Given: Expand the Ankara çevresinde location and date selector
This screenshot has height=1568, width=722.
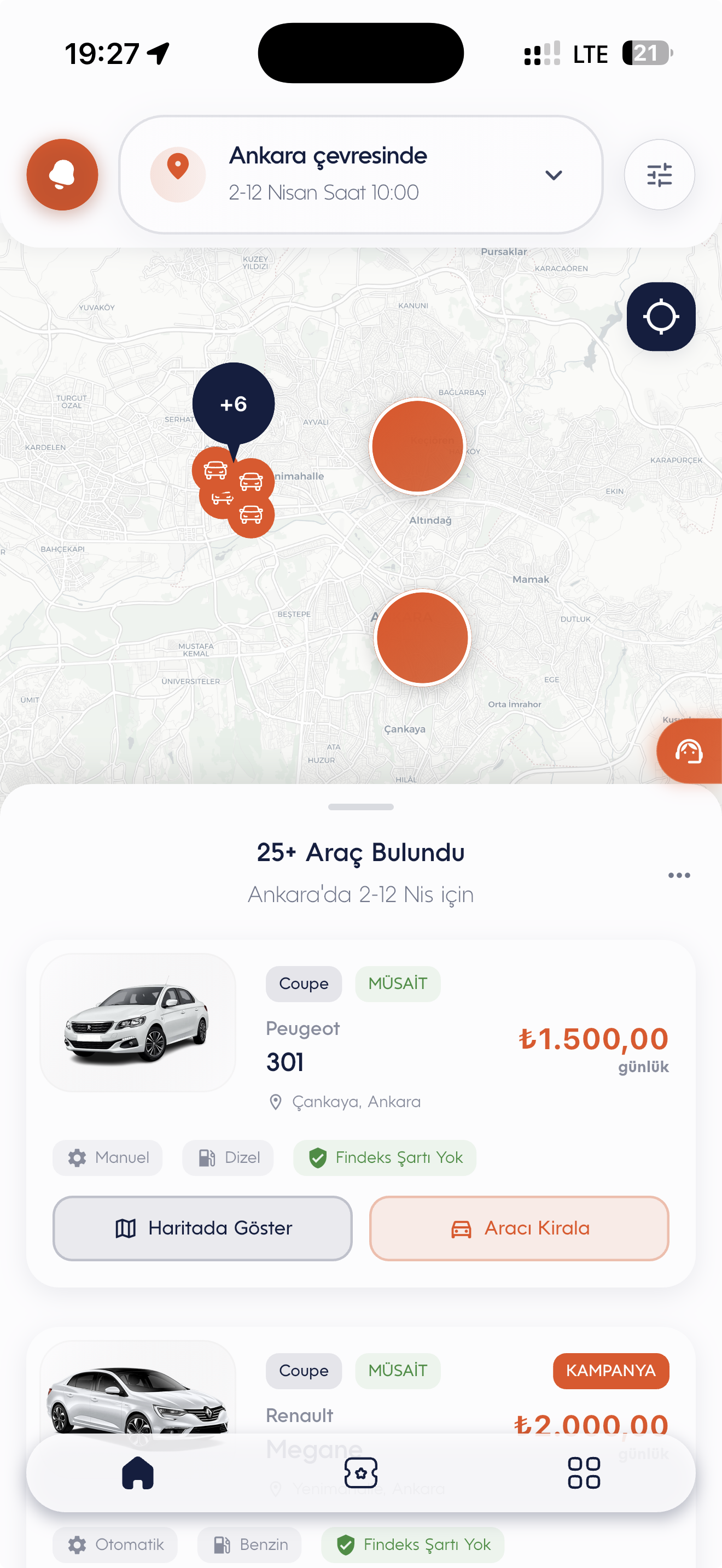Looking at the screenshot, I should tap(360, 175).
